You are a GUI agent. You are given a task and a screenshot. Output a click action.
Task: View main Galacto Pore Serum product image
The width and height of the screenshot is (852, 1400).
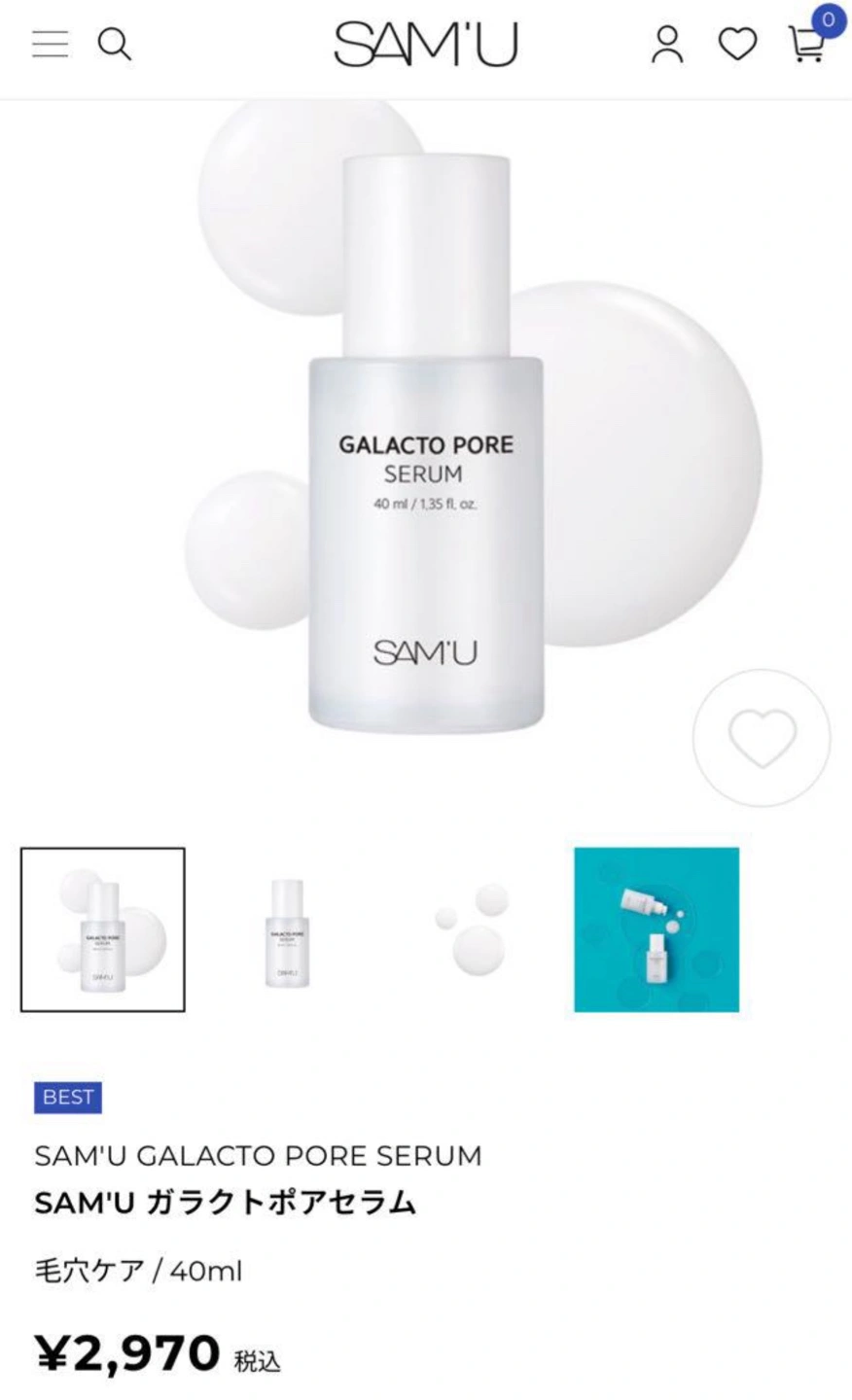coord(426,447)
